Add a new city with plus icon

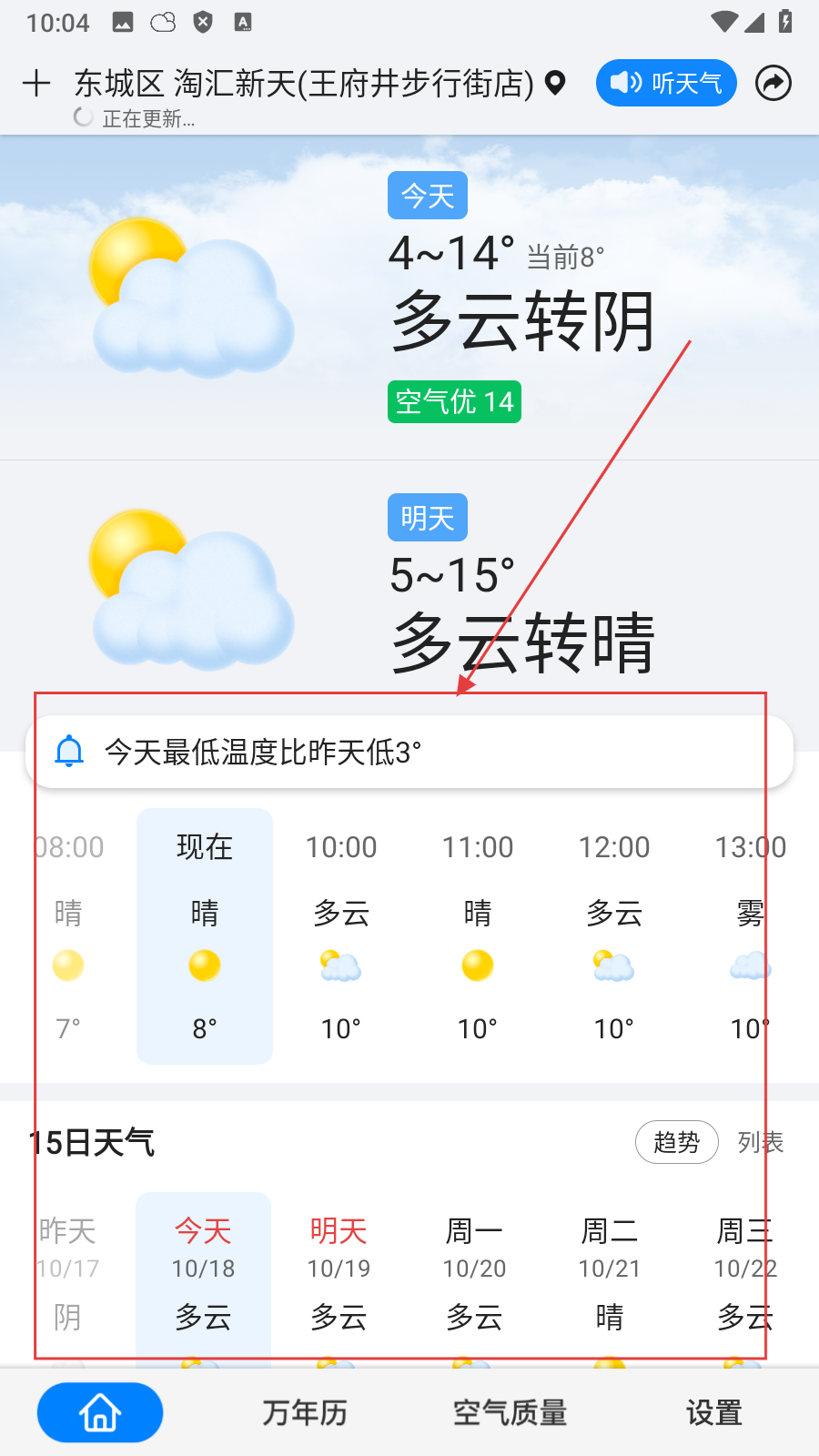pyautogui.click(x=36, y=84)
